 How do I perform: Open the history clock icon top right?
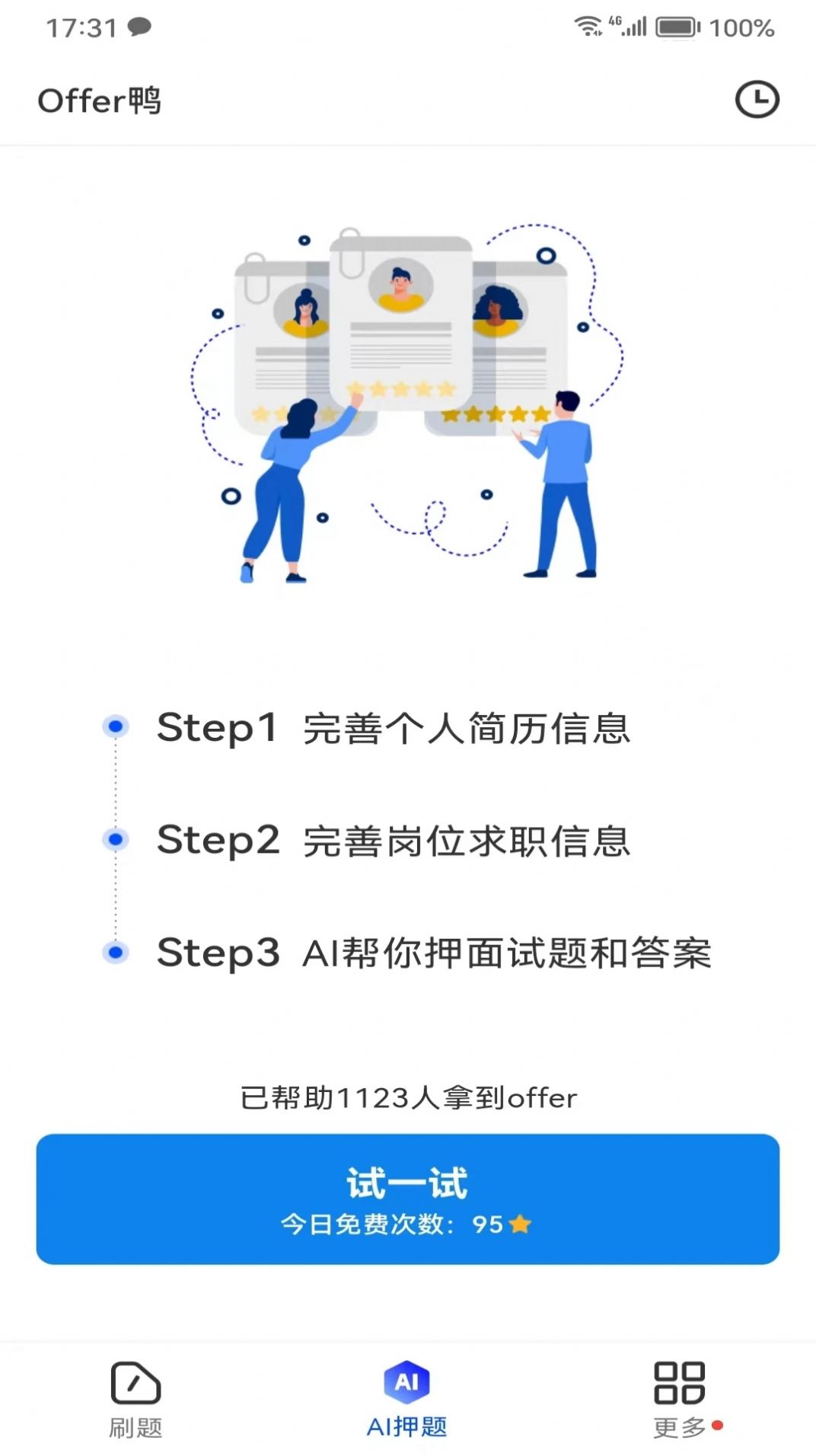[759, 97]
